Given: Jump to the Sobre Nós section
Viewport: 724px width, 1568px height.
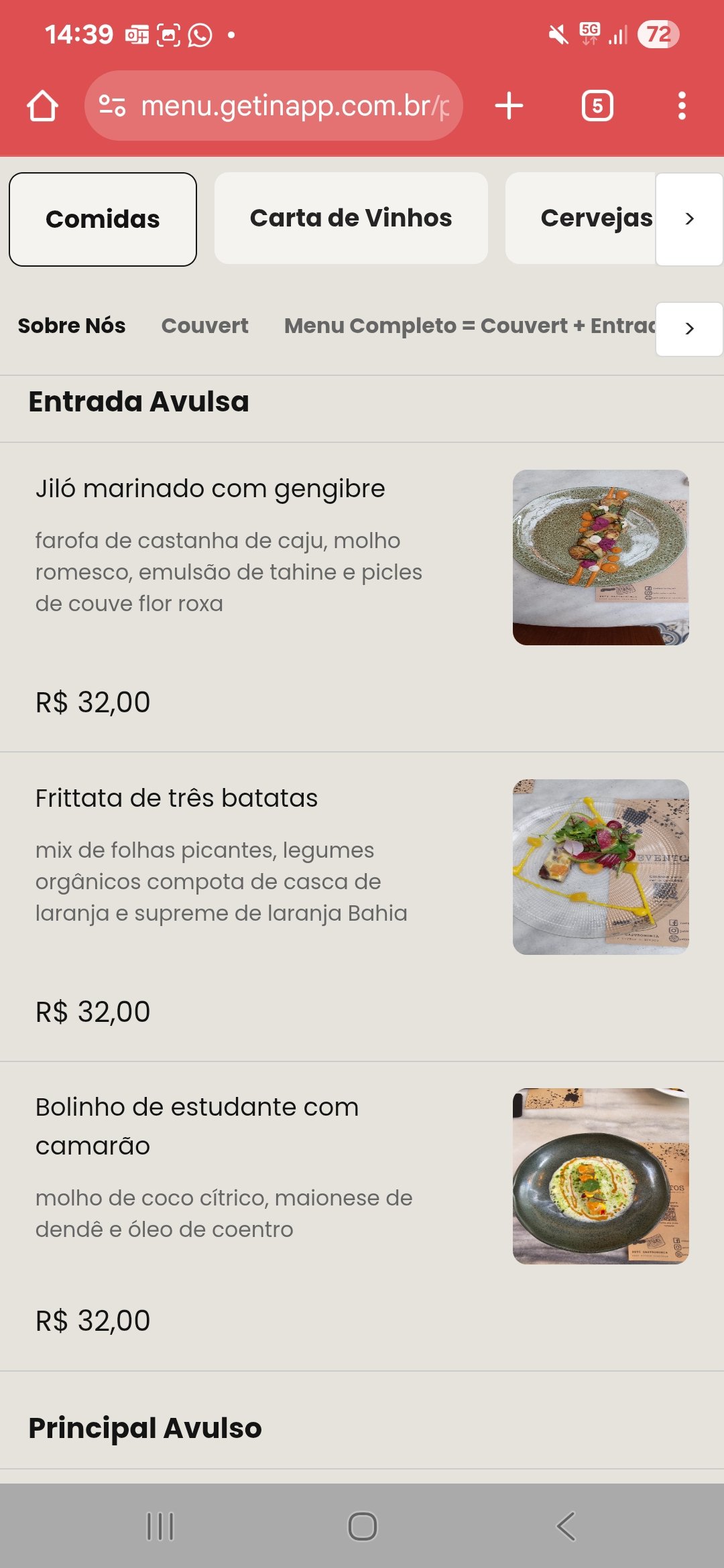Looking at the screenshot, I should pos(72,326).
